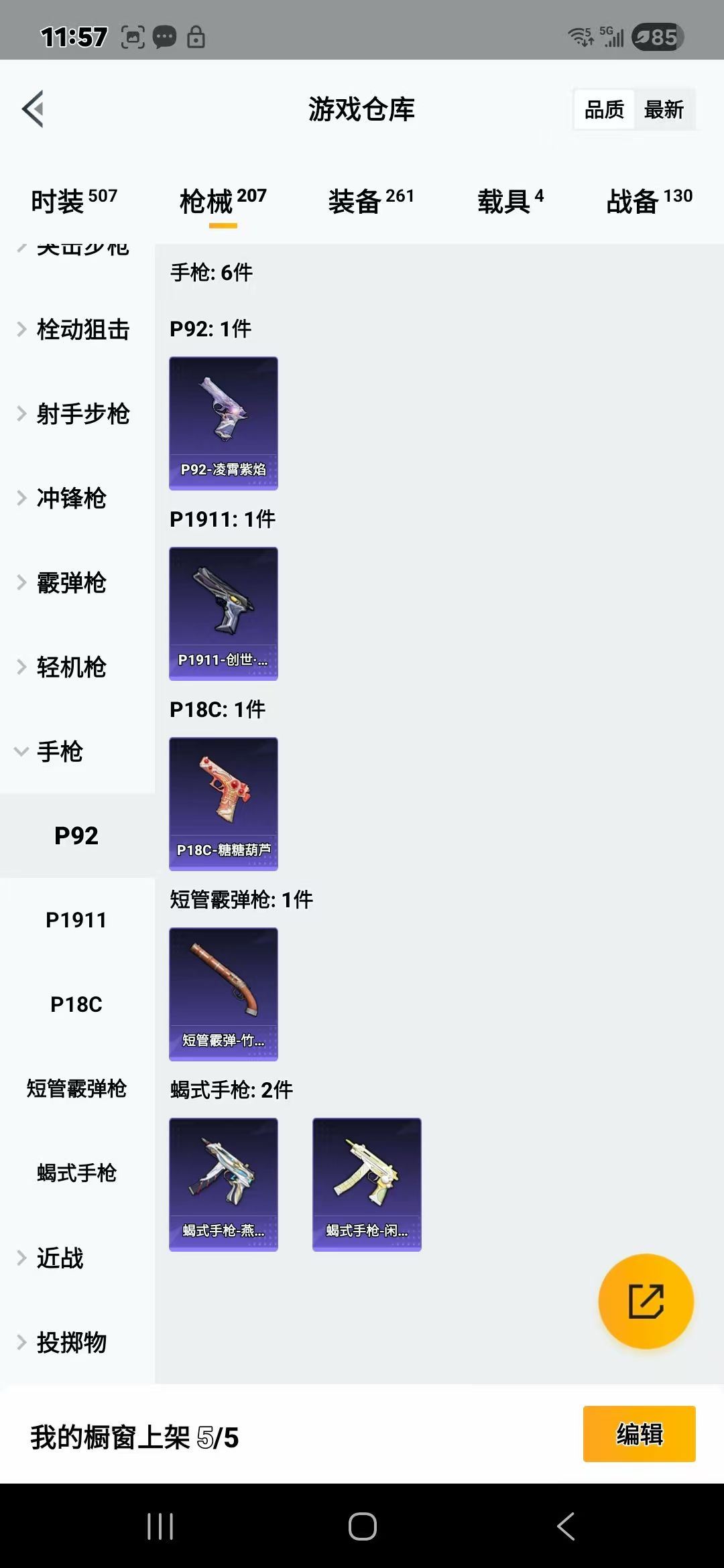This screenshot has width=724, height=1568.
Task: Go back using the top-left arrow
Action: 33,109
